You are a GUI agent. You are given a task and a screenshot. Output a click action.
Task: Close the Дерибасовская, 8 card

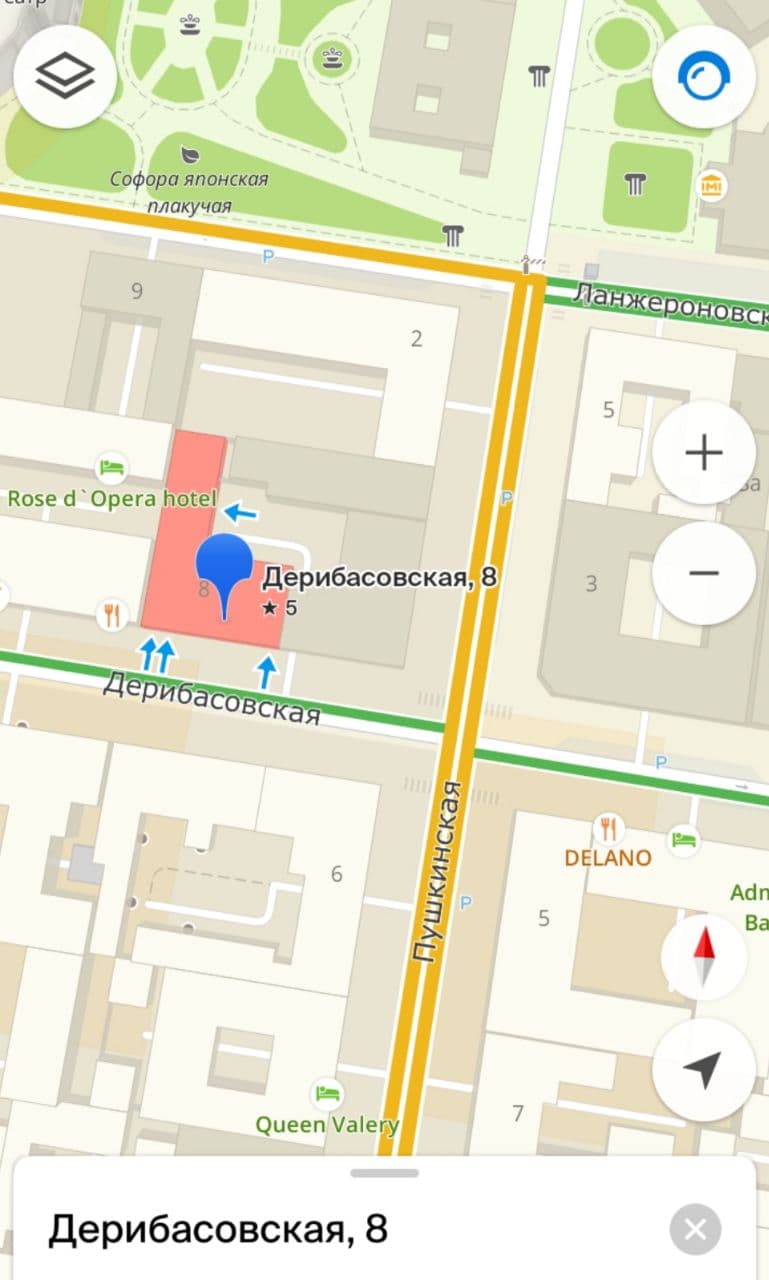click(695, 1229)
